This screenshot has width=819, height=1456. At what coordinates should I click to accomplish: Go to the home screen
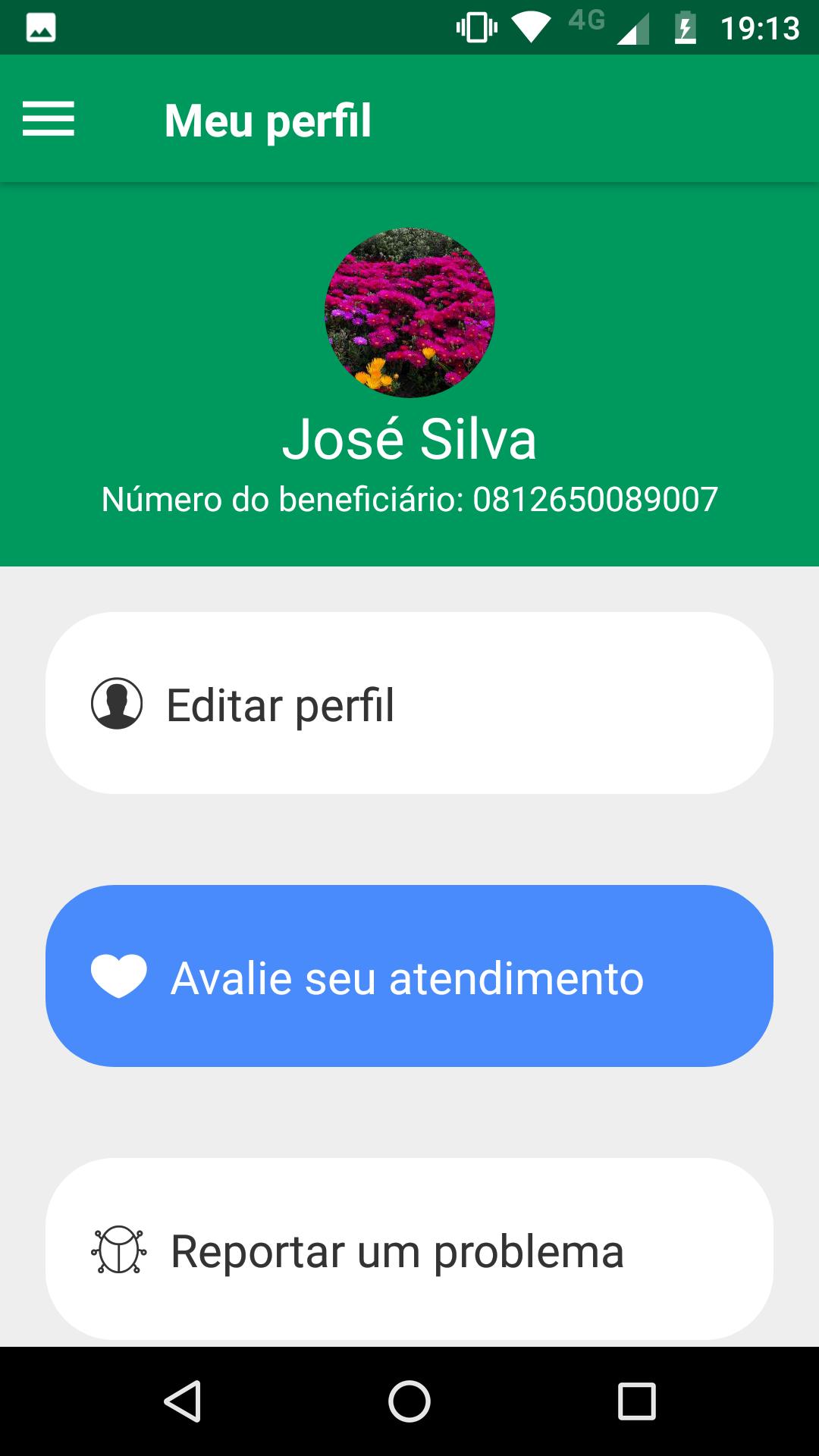pos(409,1401)
